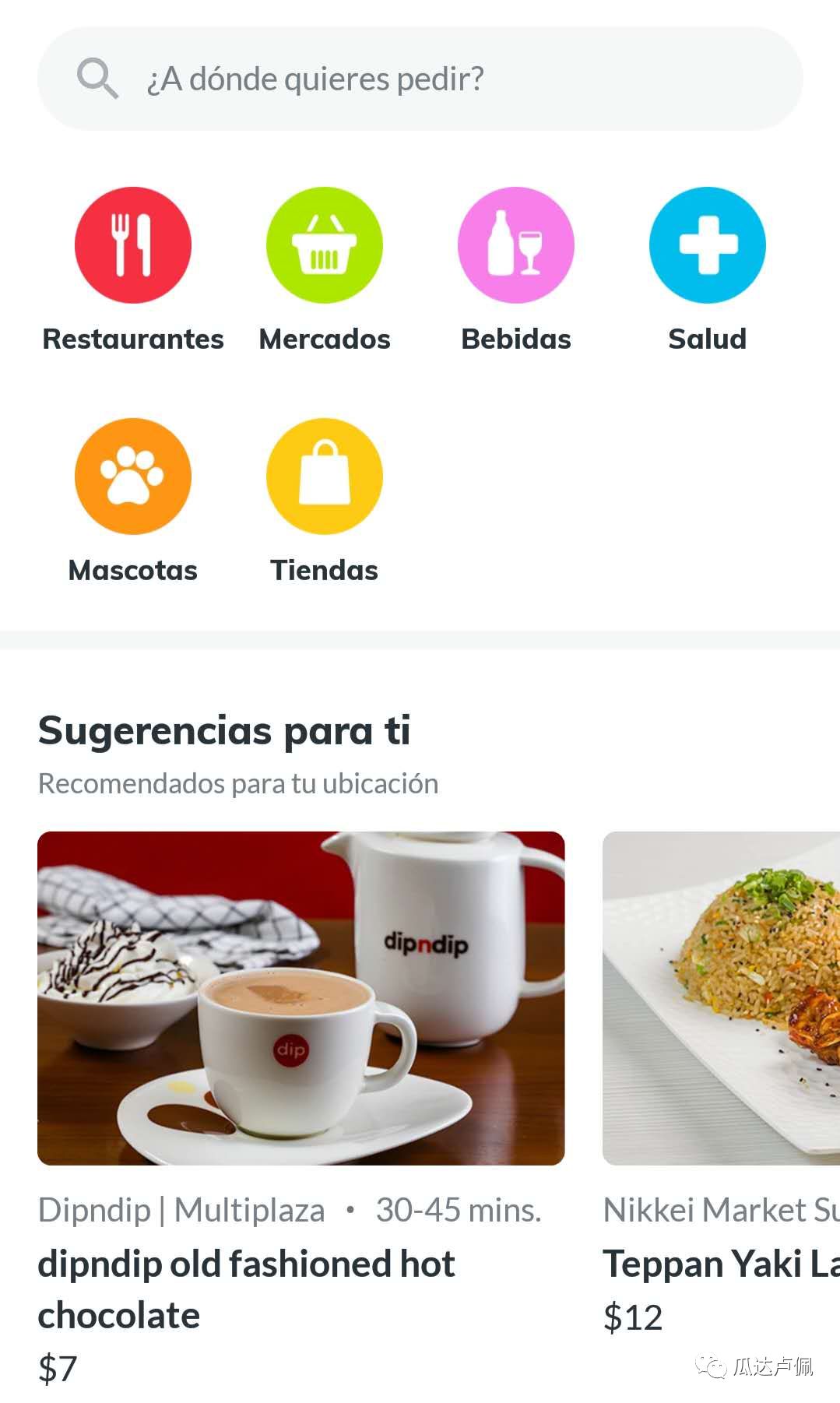This screenshot has width=840, height=1403.
Task: Open dipndip old fashioned hot chocolate card
Action: 301,998
